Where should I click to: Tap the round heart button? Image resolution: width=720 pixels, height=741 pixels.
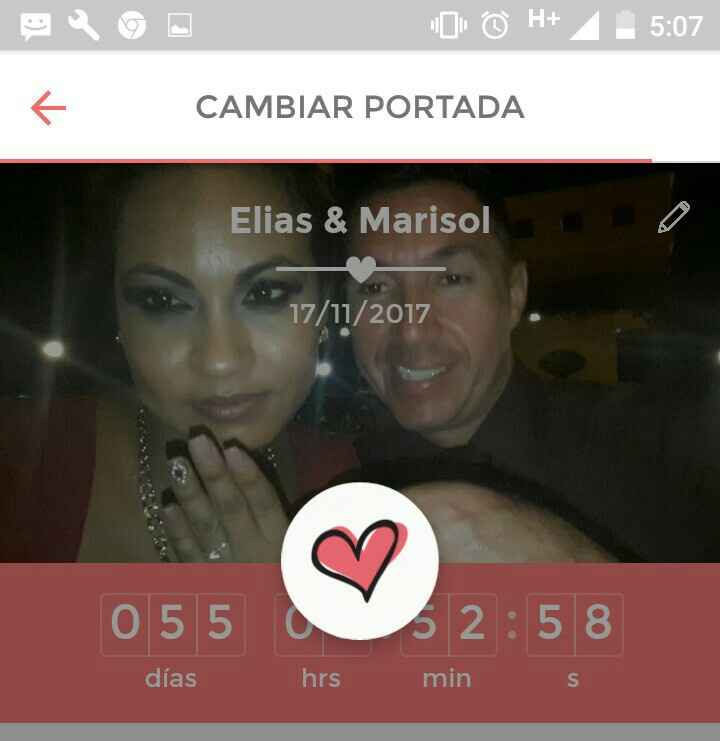pyautogui.click(x=360, y=561)
